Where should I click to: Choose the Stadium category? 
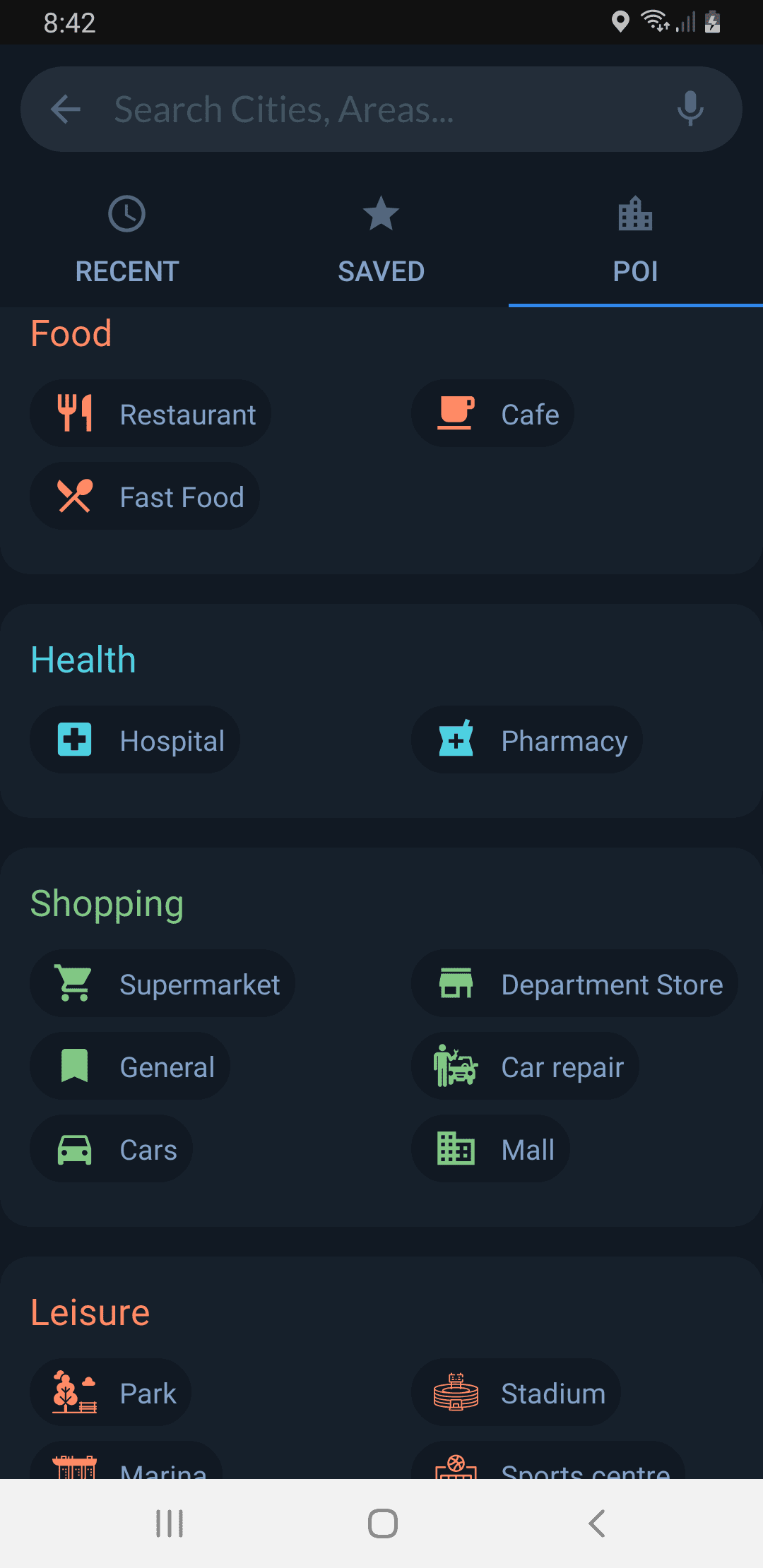pyautogui.click(x=516, y=1393)
